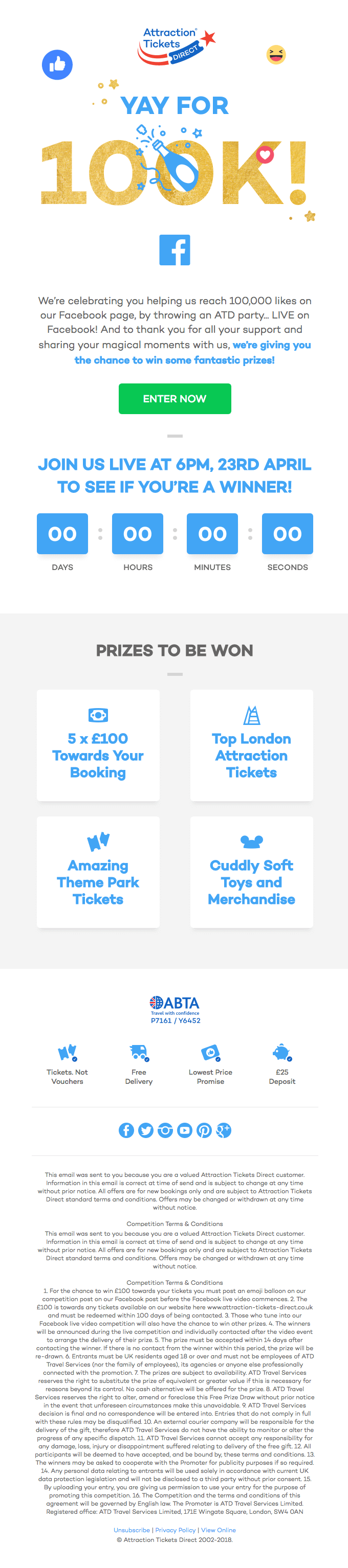Read the Privacy Policy

pos(176,1530)
